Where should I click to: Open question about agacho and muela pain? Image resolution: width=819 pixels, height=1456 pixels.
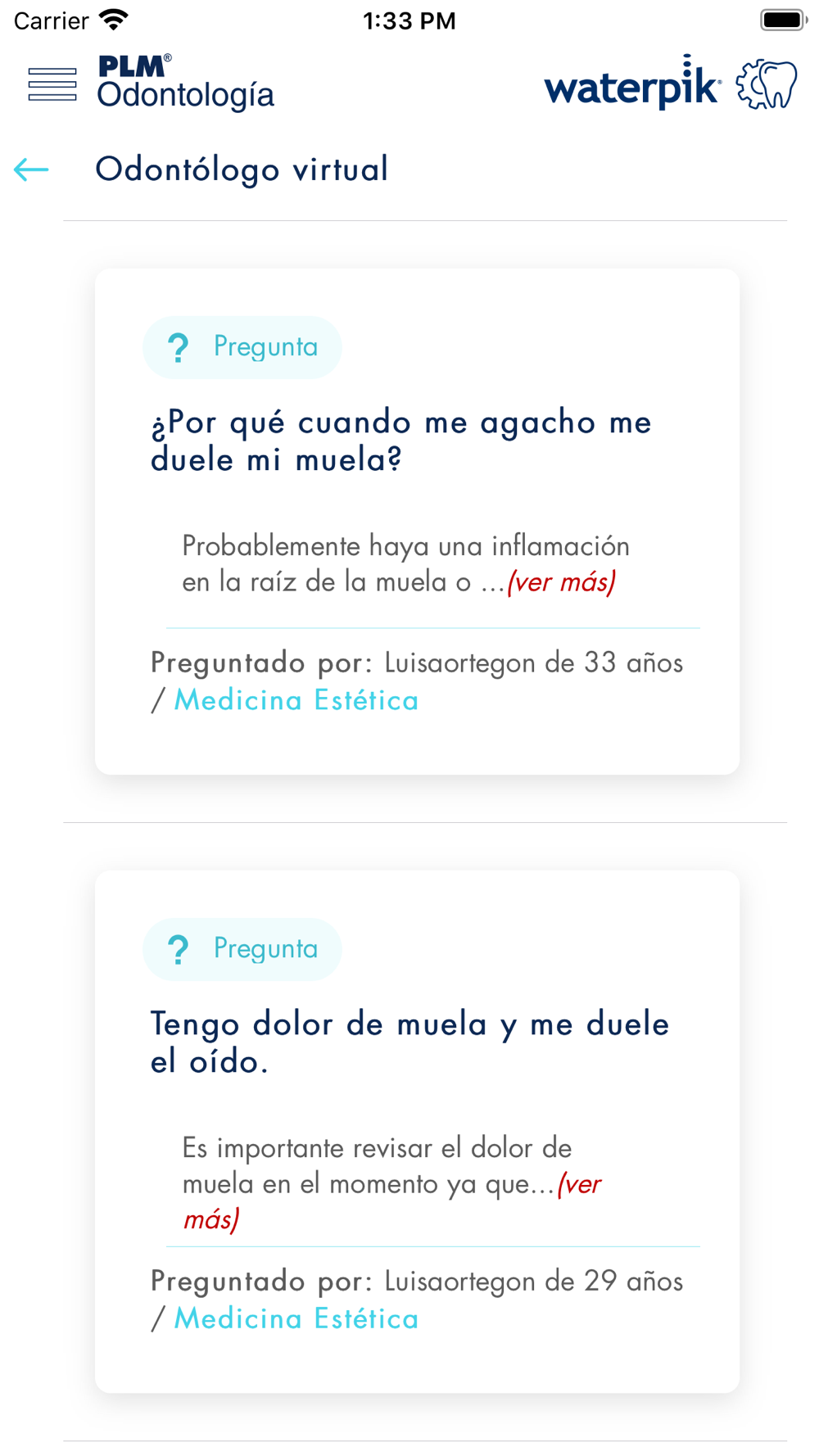click(x=401, y=441)
